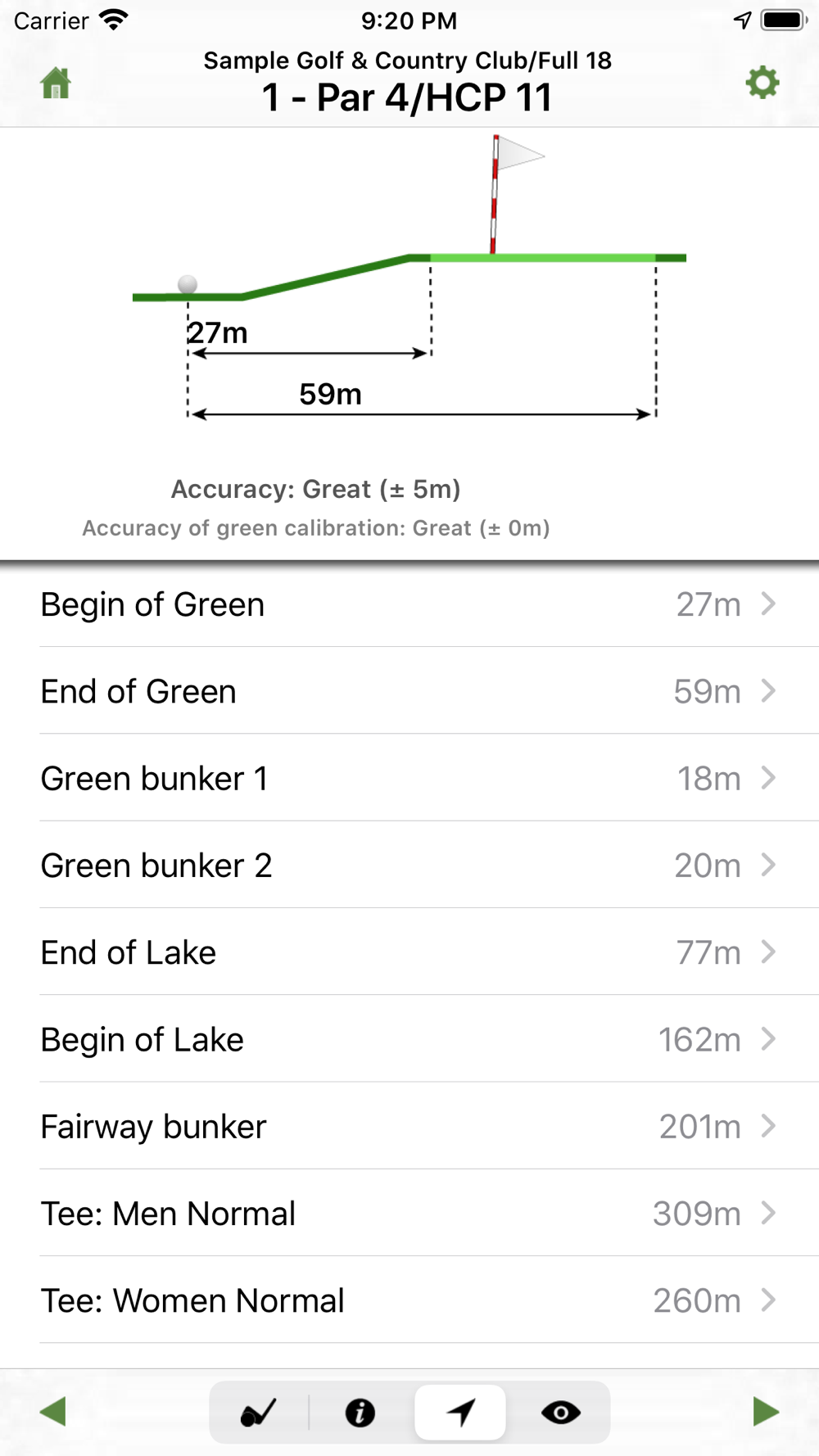View End of Lake distance details
819x1456 pixels.
[x=409, y=952]
